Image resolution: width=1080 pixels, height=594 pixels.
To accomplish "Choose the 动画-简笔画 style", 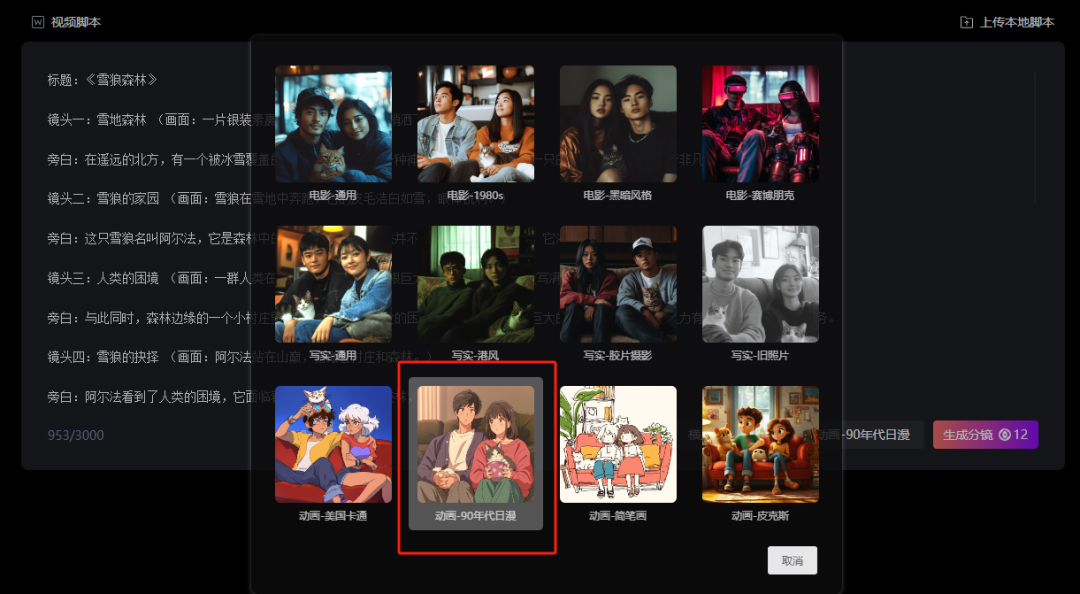I will 618,445.
